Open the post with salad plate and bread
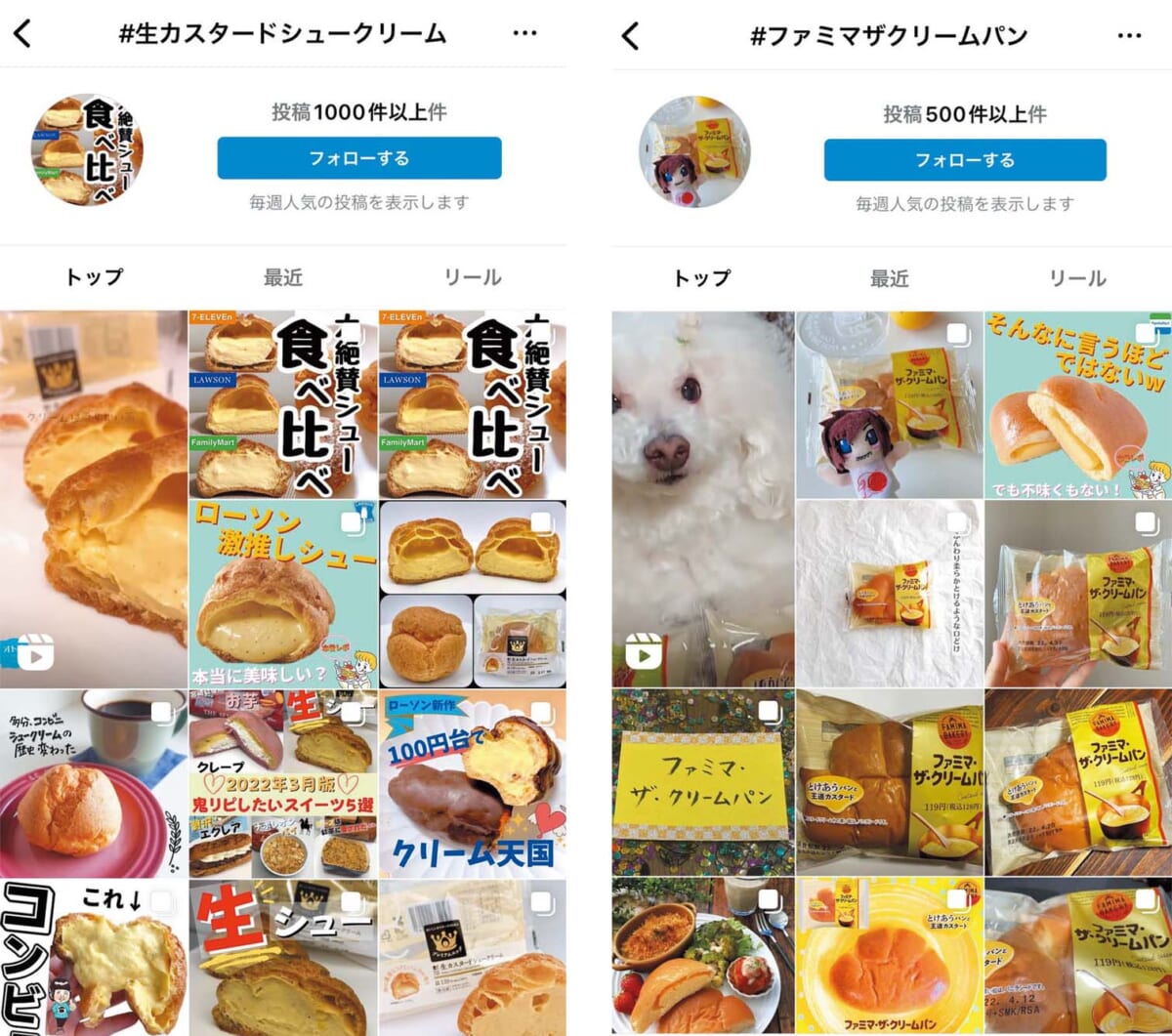Viewport: 1172px width, 1036px height. 702,957
